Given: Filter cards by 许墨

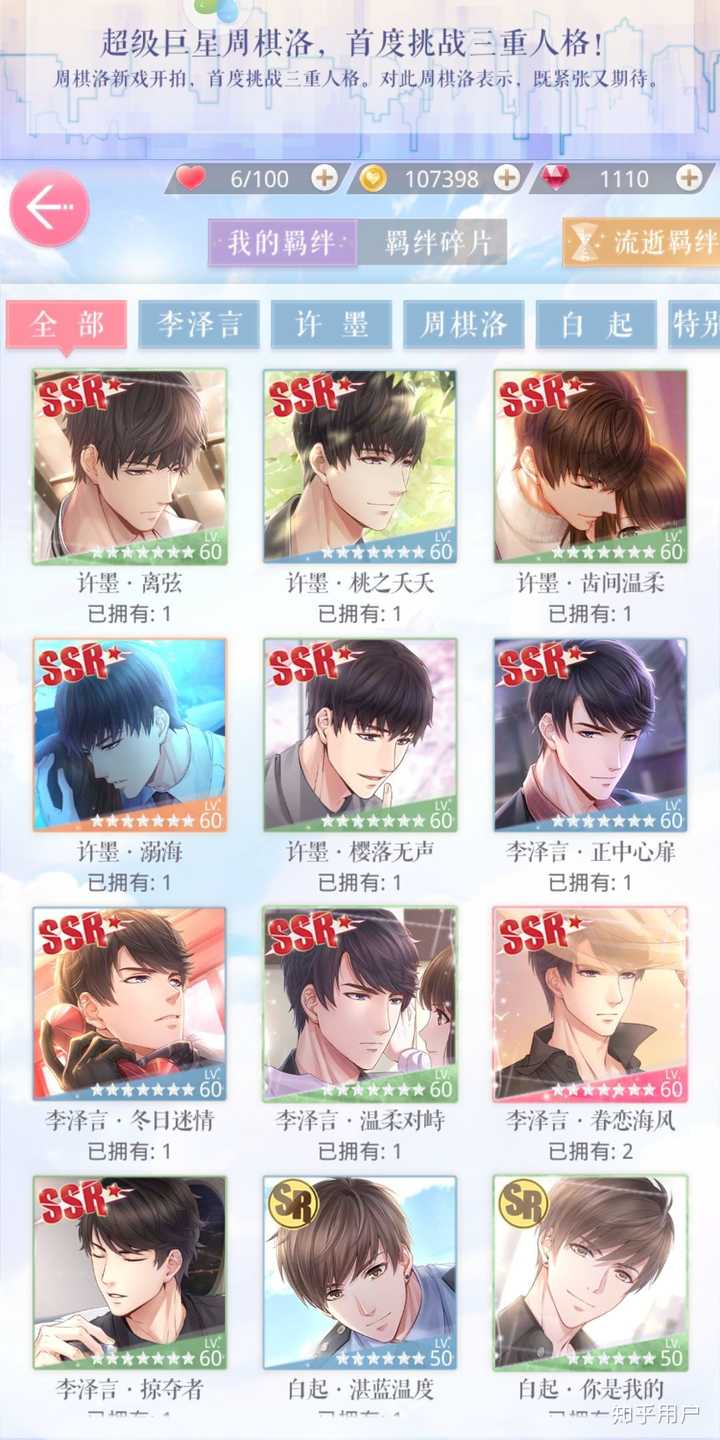Looking at the screenshot, I should tap(331, 325).
